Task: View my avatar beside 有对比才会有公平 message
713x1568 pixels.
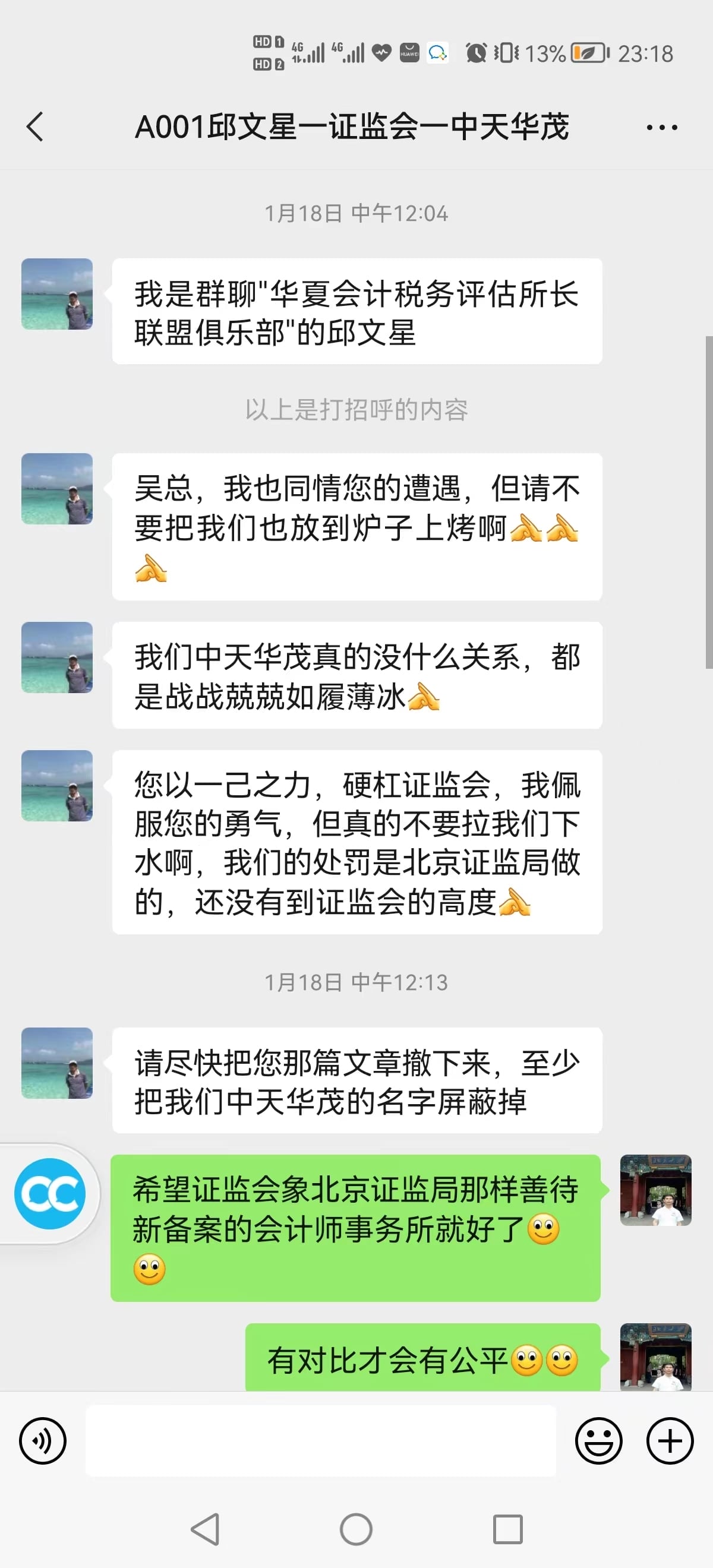Action: pyautogui.click(x=655, y=1357)
